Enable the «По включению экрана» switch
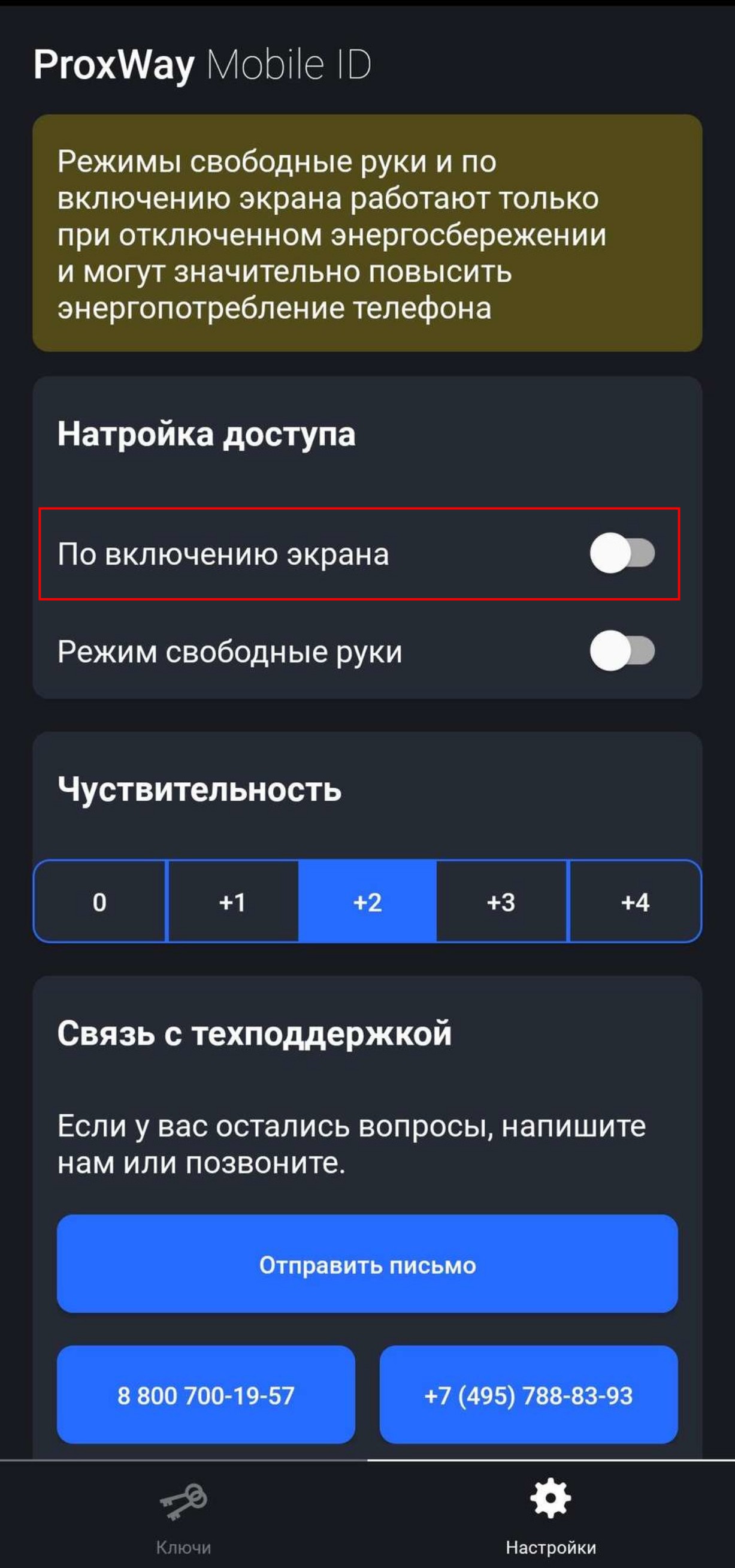The image size is (735, 1568). click(x=622, y=553)
